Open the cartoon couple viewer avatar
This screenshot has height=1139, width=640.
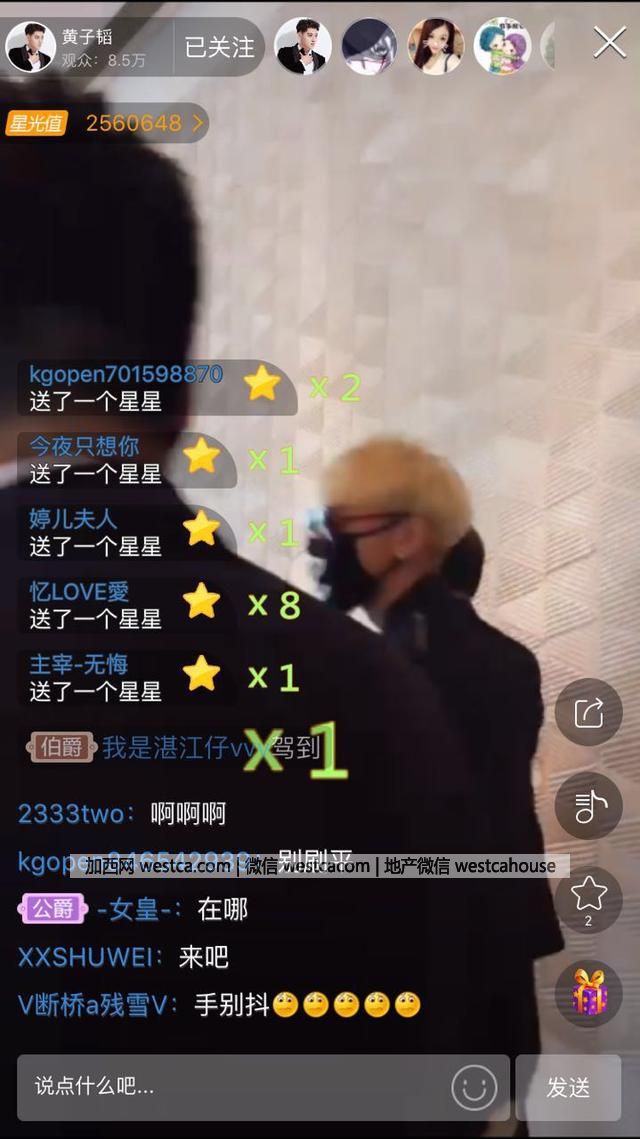502,46
